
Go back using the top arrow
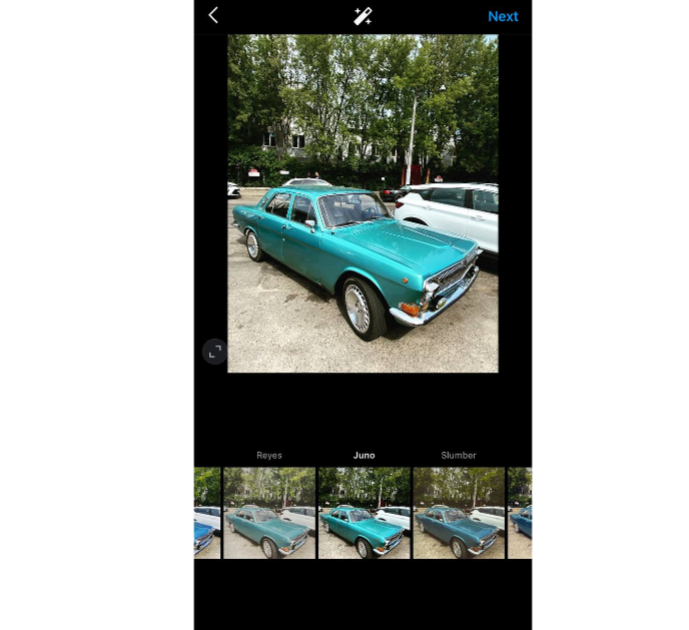point(213,15)
